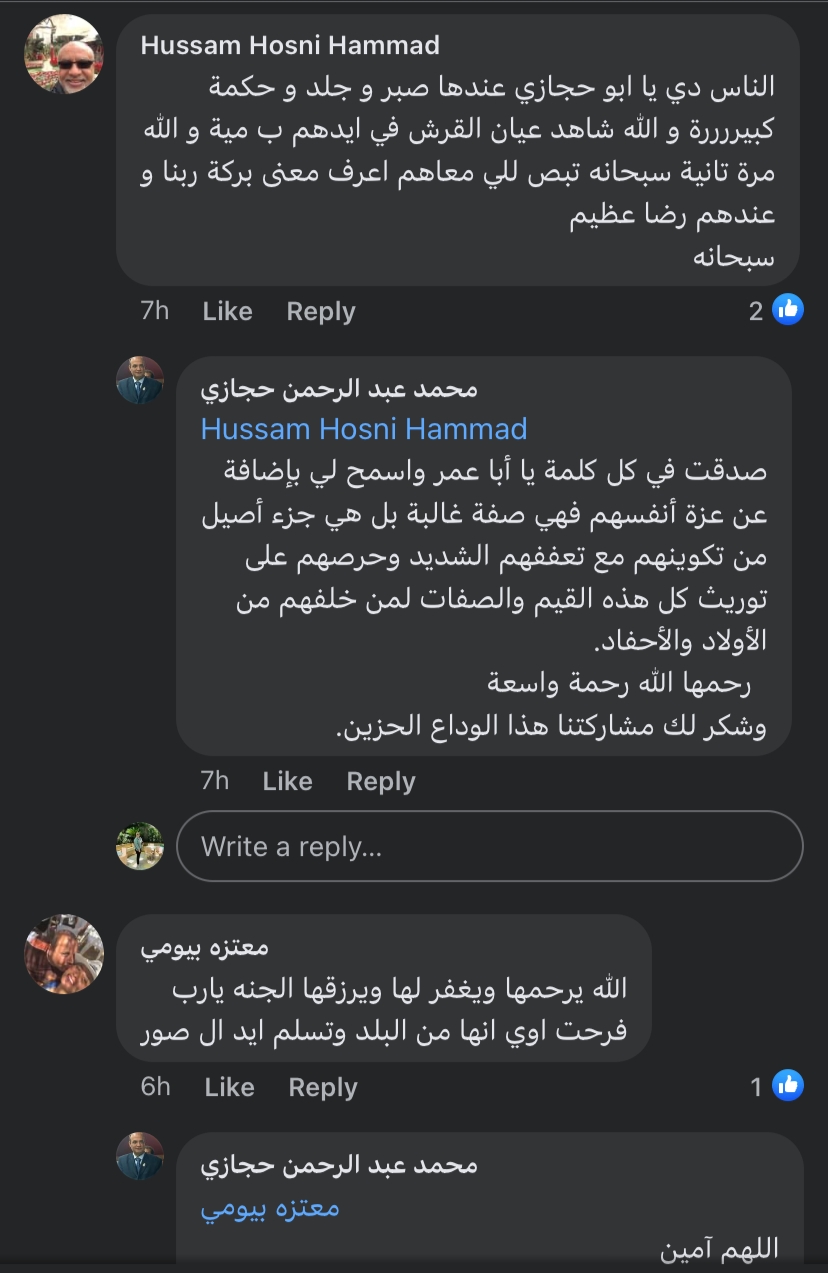
Task: Like the 7h reply by محمد عبد الرحمن حجازي
Action: click(x=287, y=781)
